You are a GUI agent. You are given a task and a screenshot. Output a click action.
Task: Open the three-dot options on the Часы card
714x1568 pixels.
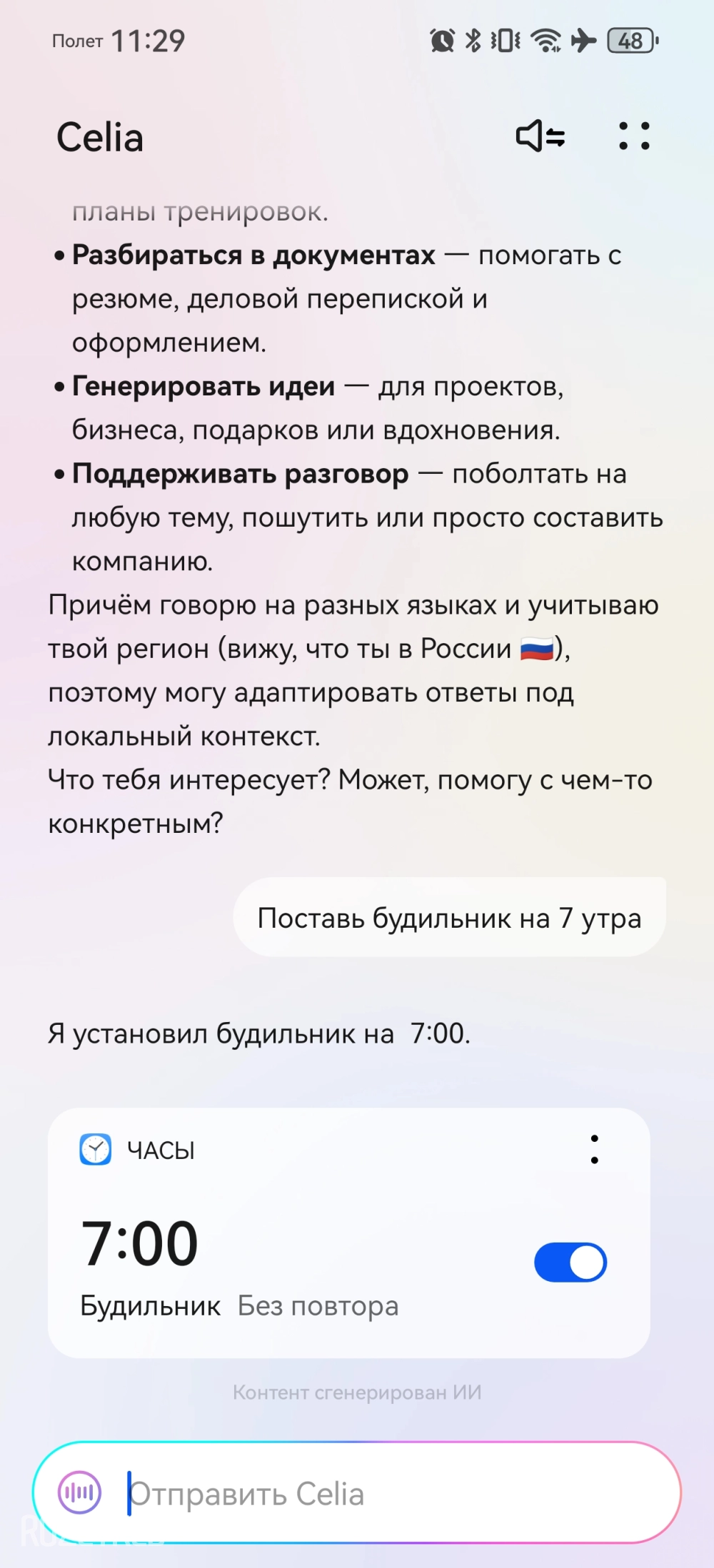click(594, 1149)
